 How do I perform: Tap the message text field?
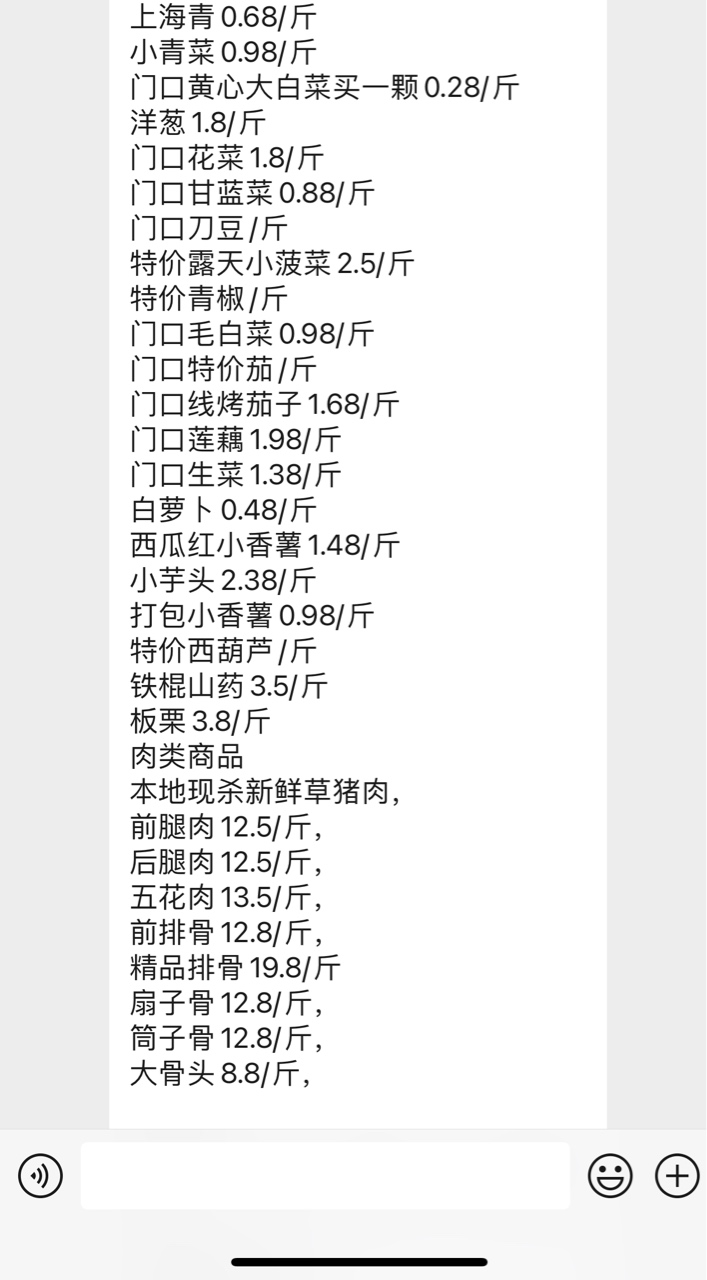325,1176
